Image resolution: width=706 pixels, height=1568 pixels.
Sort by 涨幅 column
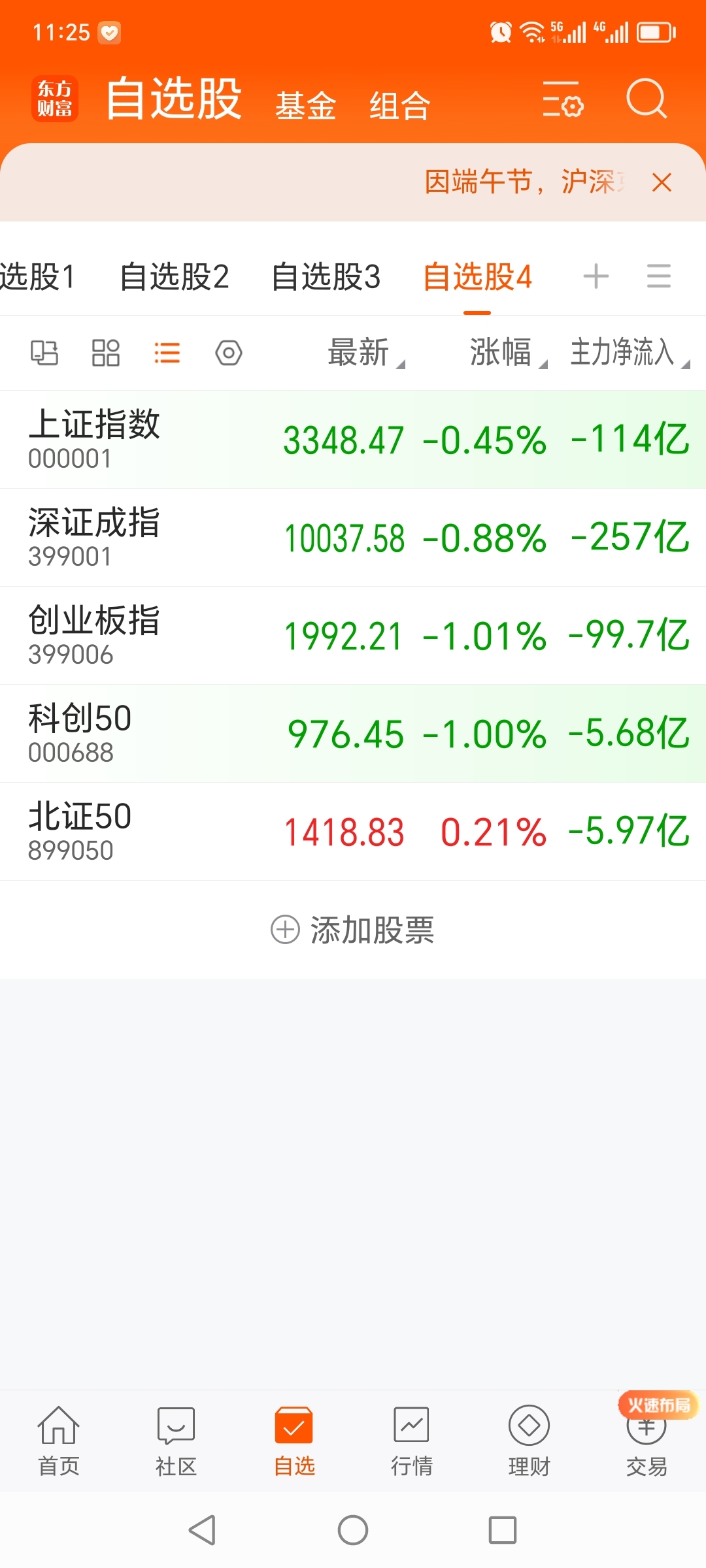[508, 353]
